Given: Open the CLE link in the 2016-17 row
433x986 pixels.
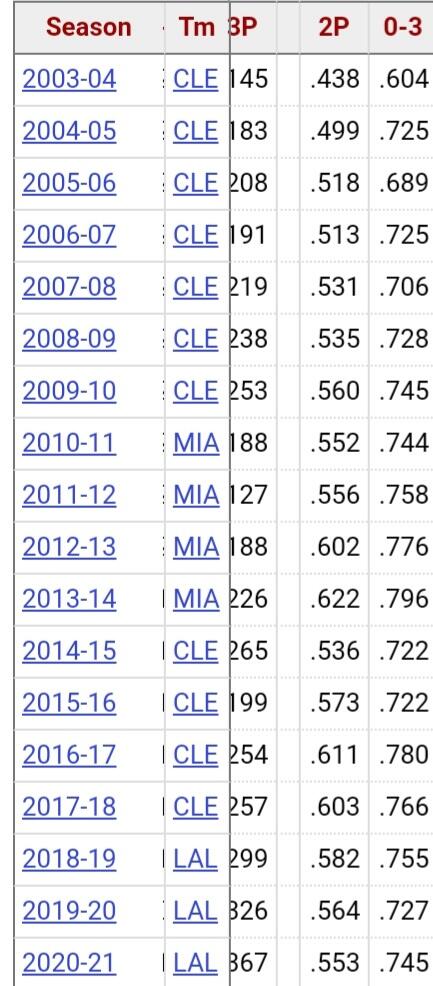Looking at the screenshot, I should point(195,755).
